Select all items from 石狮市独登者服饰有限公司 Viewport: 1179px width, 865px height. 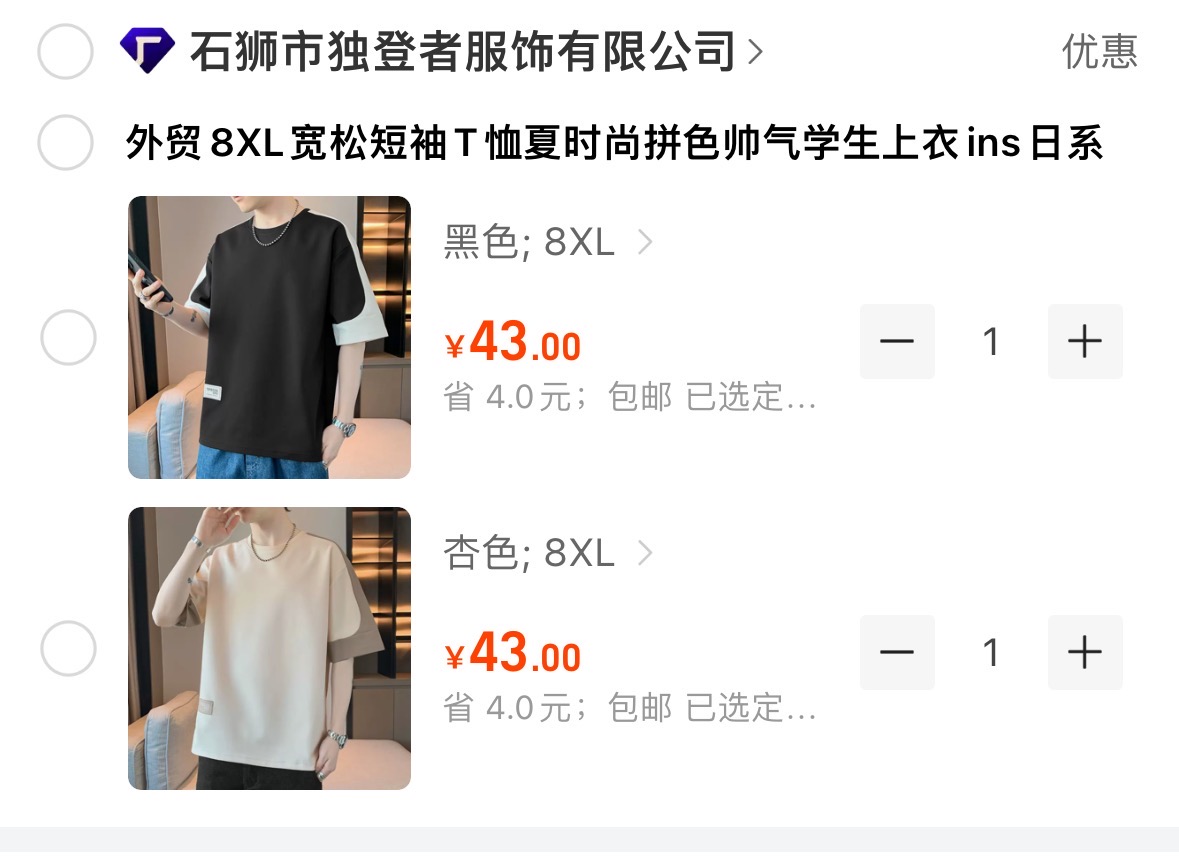point(65,51)
